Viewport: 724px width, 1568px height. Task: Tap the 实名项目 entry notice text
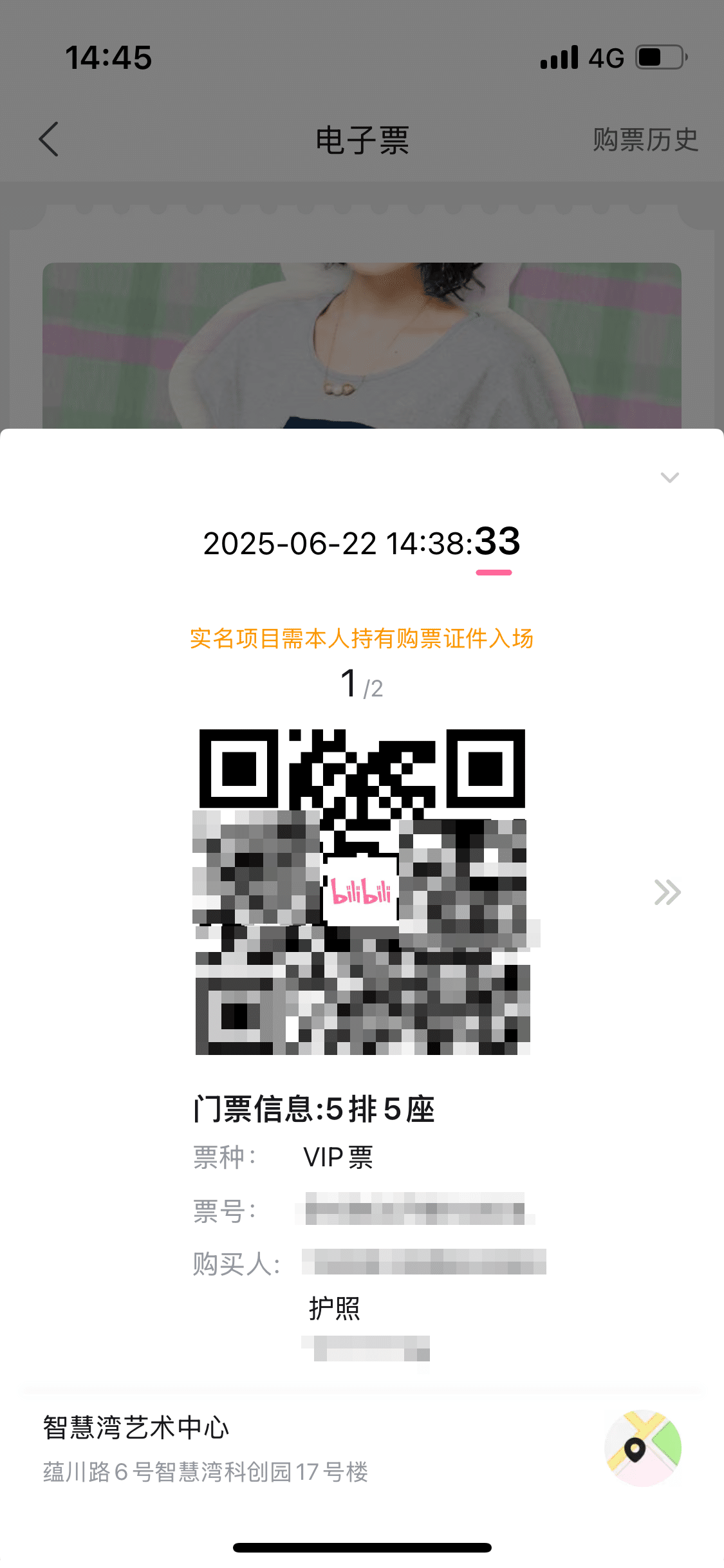362,640
